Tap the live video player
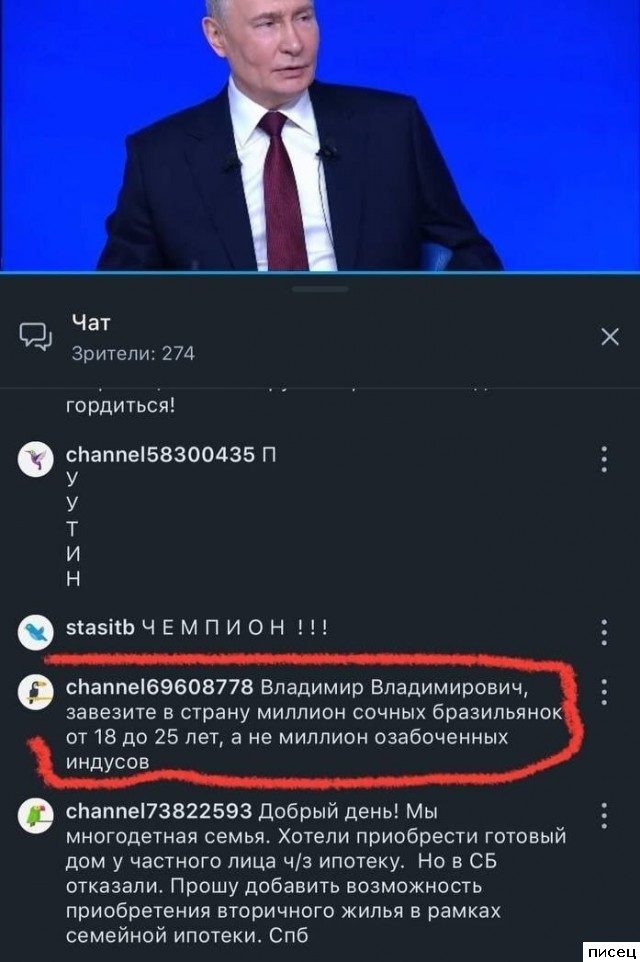This screenshot has height=962, width=640. 320,135
